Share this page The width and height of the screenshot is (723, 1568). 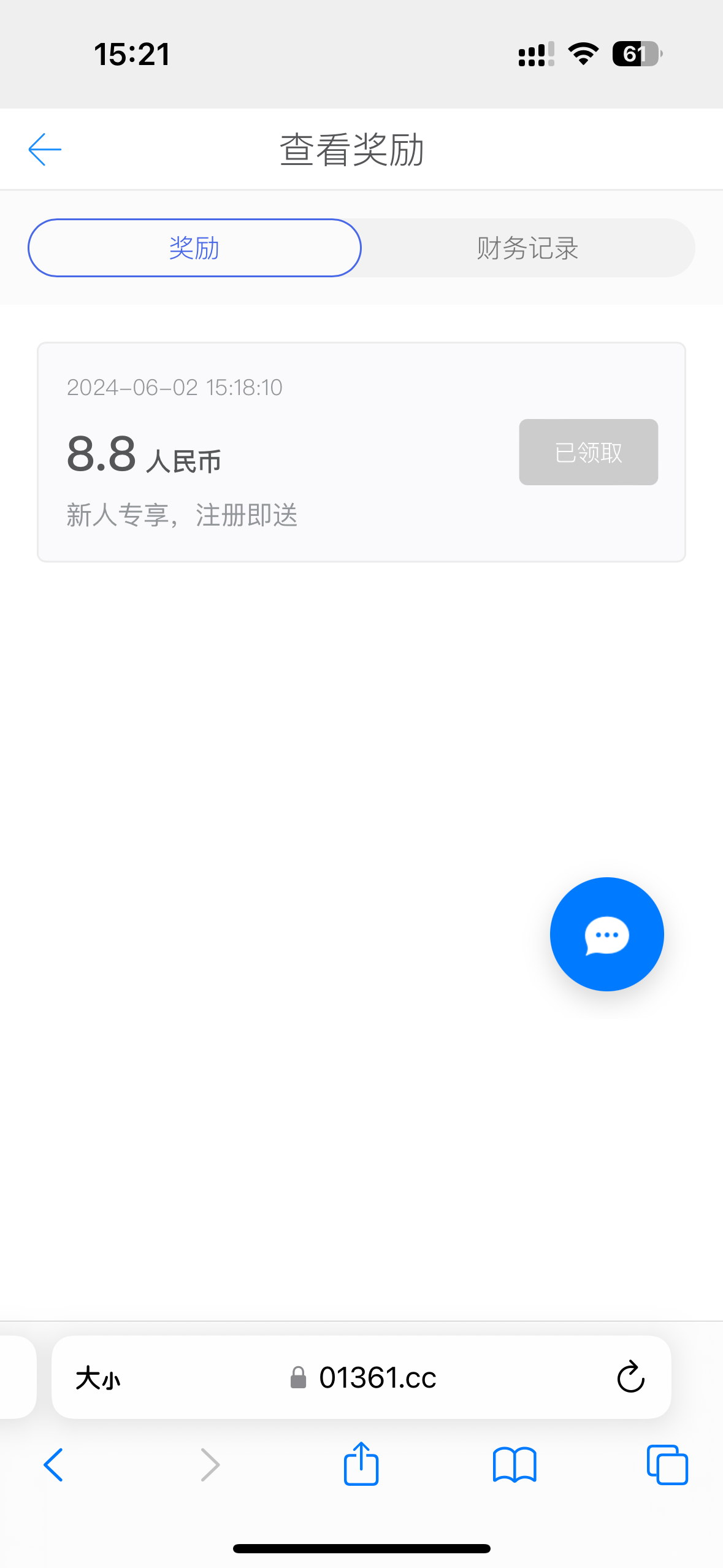click(x=361, y=1464)
